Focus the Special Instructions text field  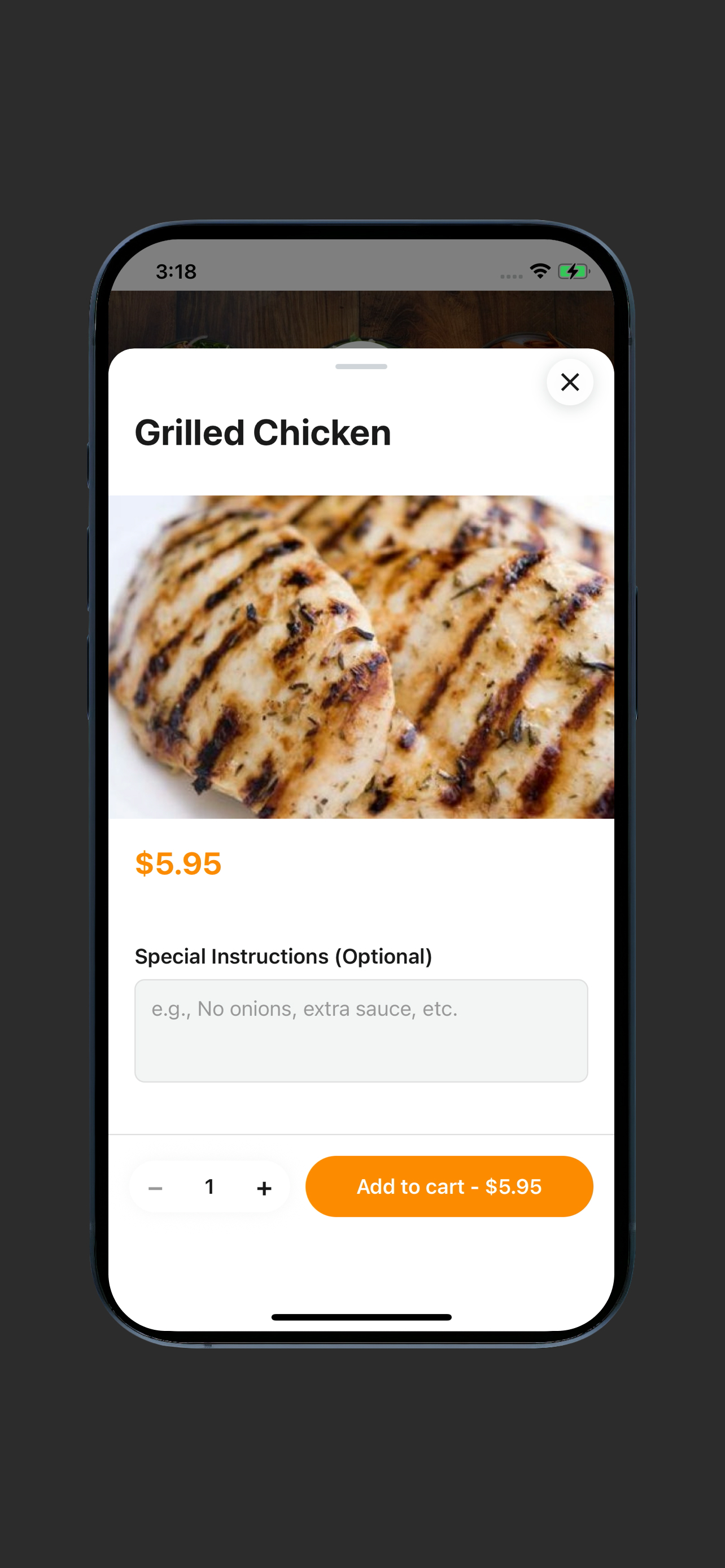point(361,1031)
